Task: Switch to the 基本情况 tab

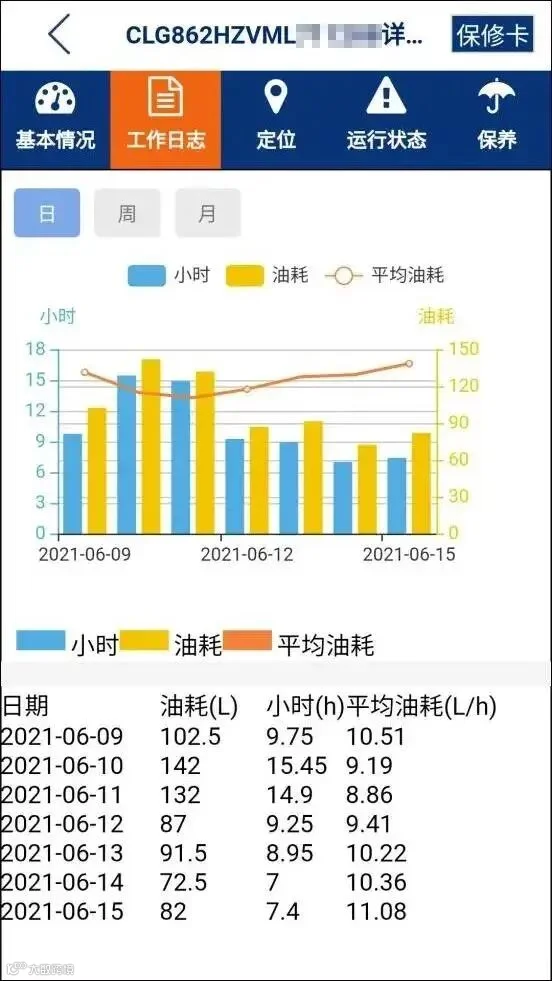Action: [55, 119]
